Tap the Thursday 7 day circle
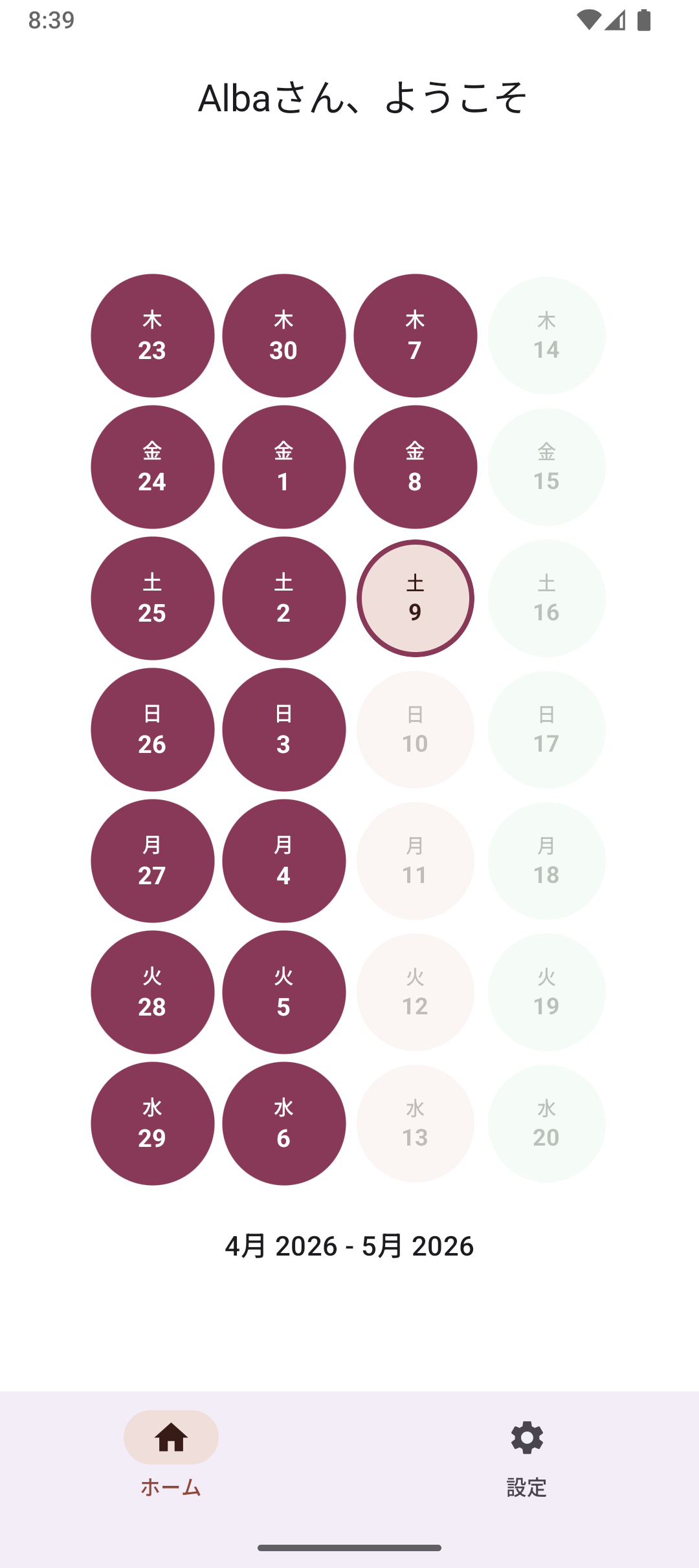 click(416, 336)
